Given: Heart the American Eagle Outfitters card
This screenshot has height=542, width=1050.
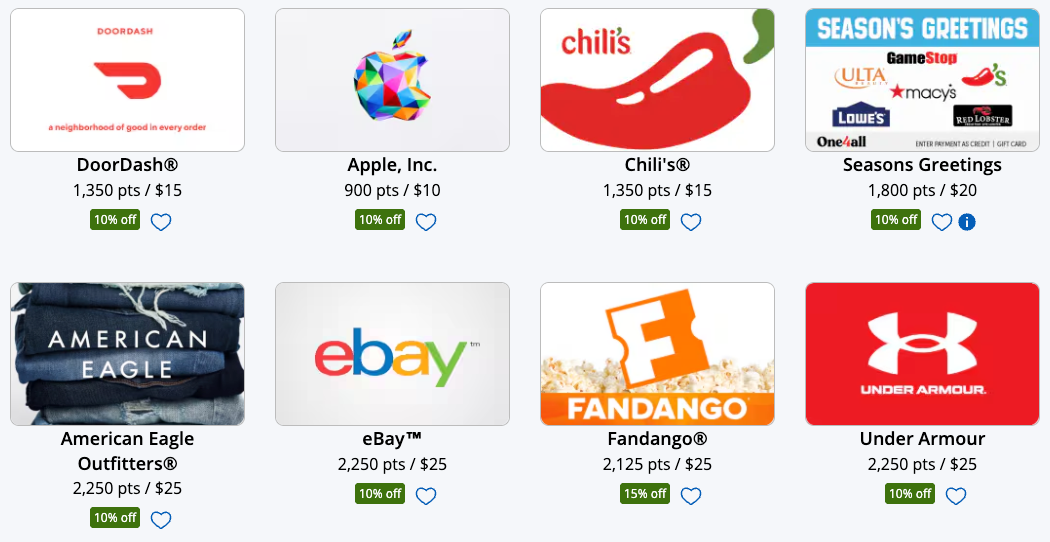Looking at the screenshot, I should click(161, 520).
